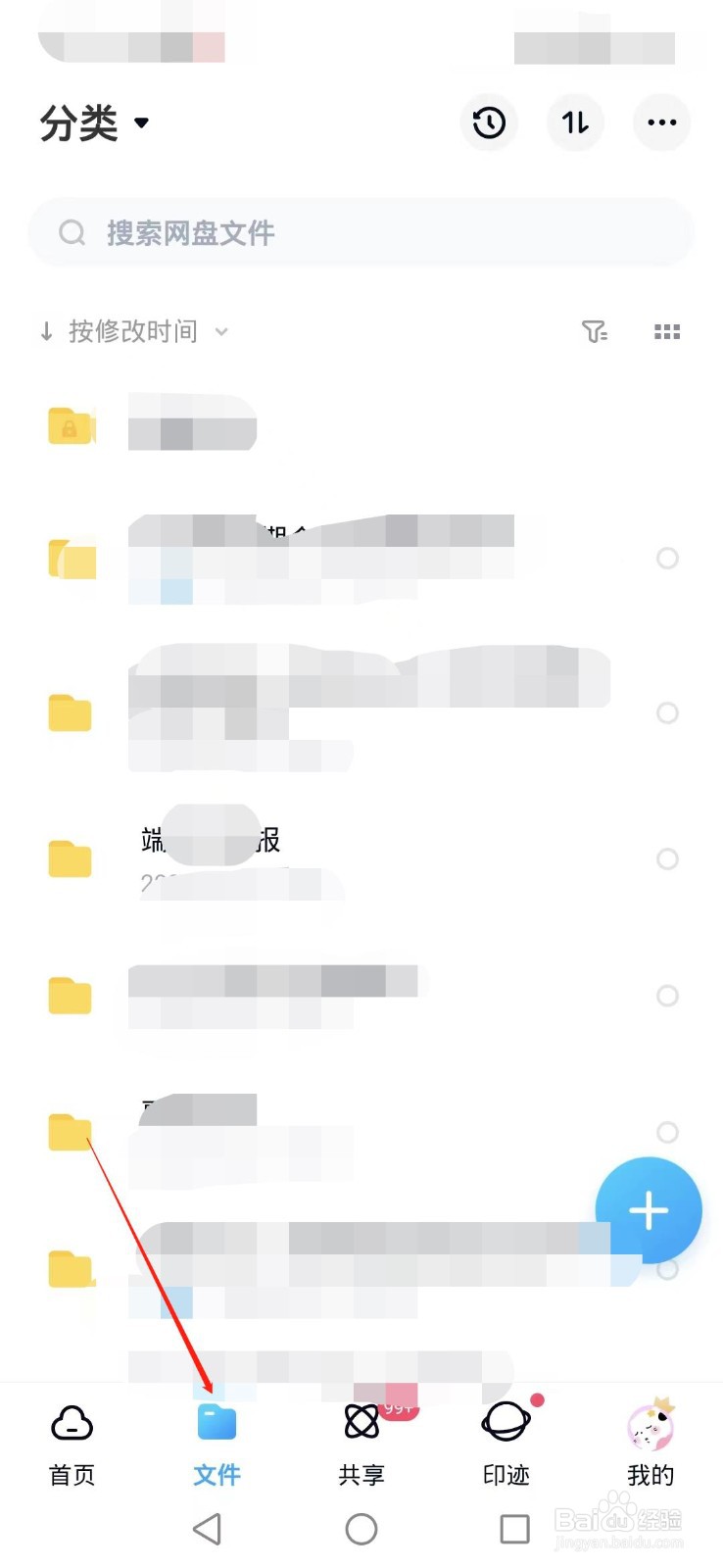The width and height of the screenshot is (723, 1568).
Task: Tap the Android home circle button
Action: 361,1528
